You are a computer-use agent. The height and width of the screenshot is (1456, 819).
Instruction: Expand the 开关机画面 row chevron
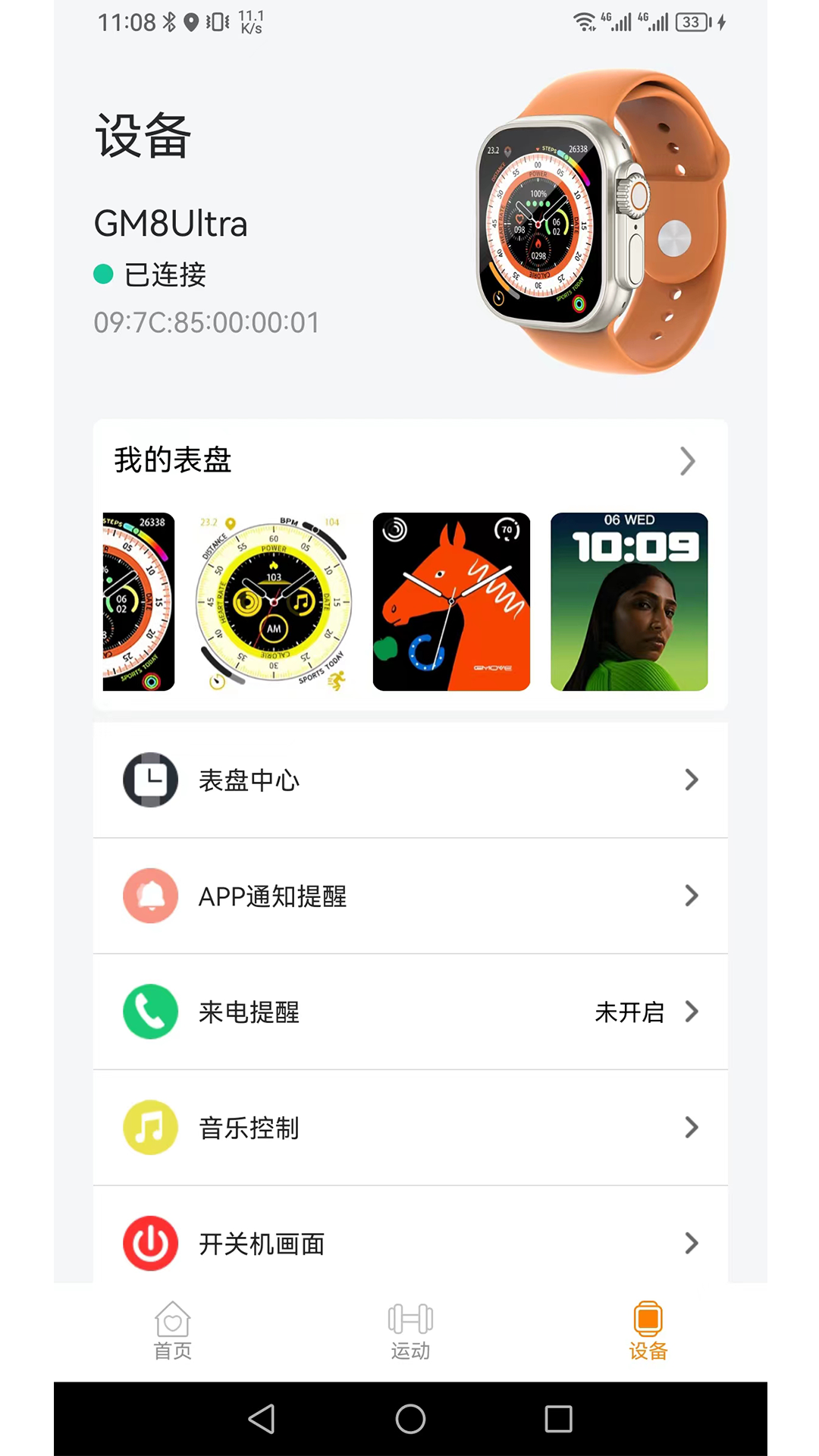point(691,1244)
